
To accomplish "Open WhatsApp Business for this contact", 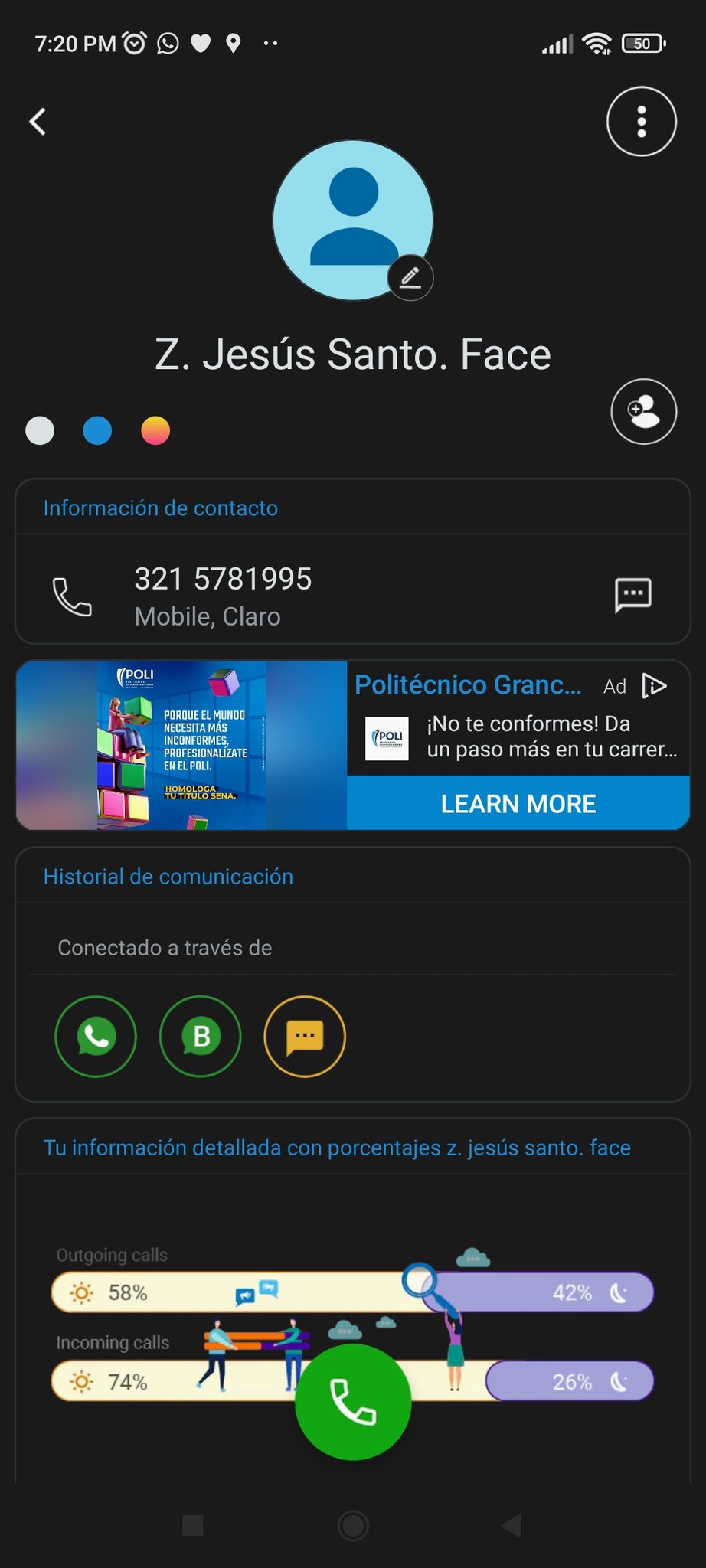I will point(201,1036).
